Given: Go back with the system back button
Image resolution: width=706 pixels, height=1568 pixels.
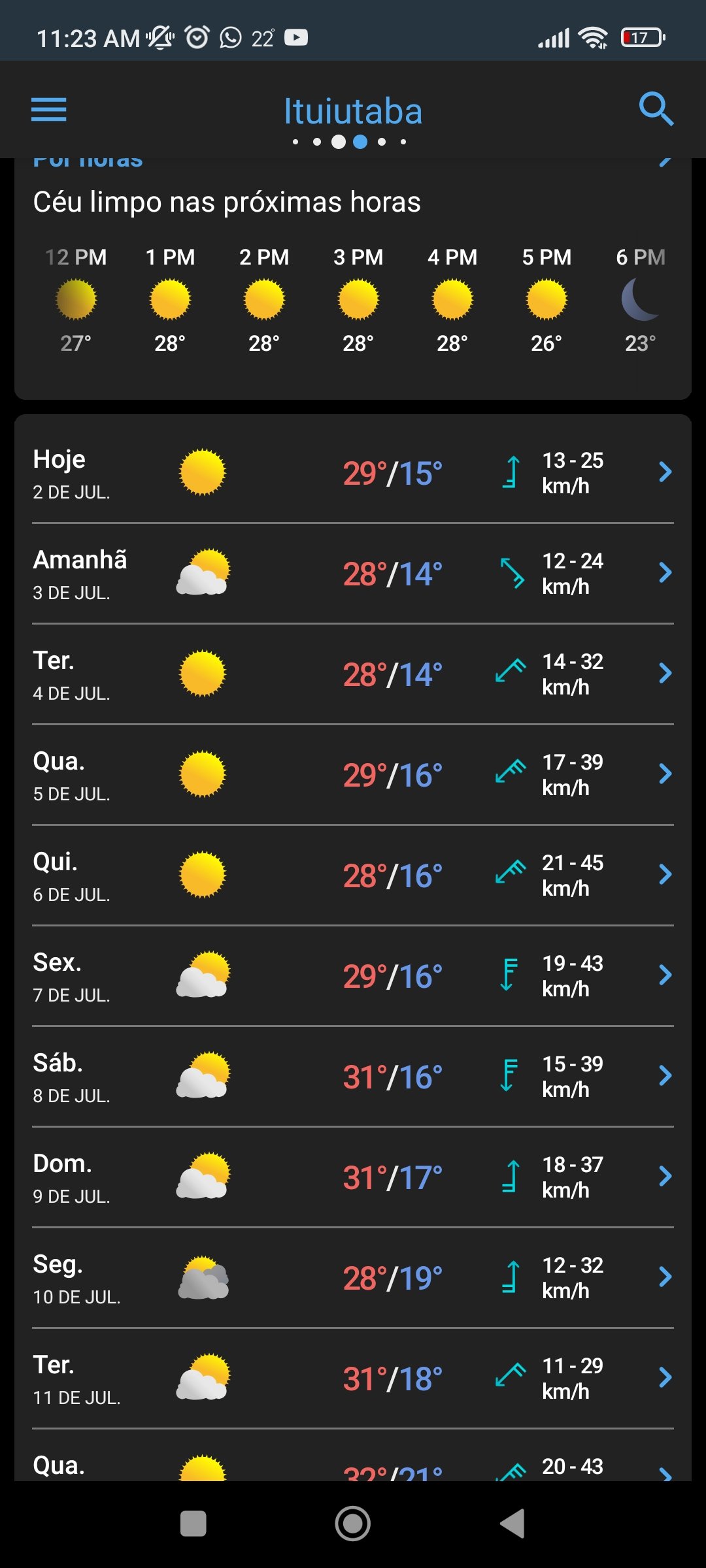Looking at the screenshot, I should (513, 1524).
